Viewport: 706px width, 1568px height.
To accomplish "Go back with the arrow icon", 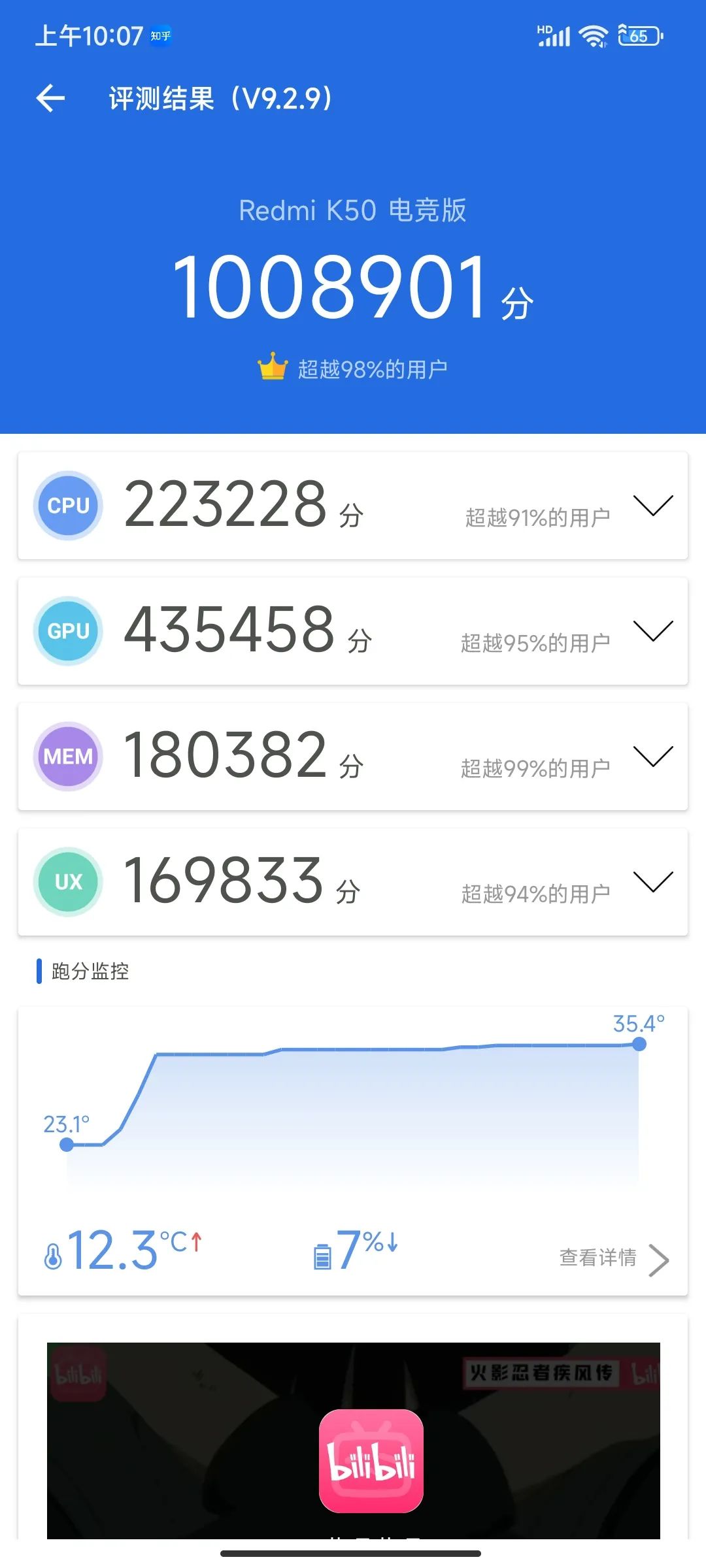I will 50,99.
